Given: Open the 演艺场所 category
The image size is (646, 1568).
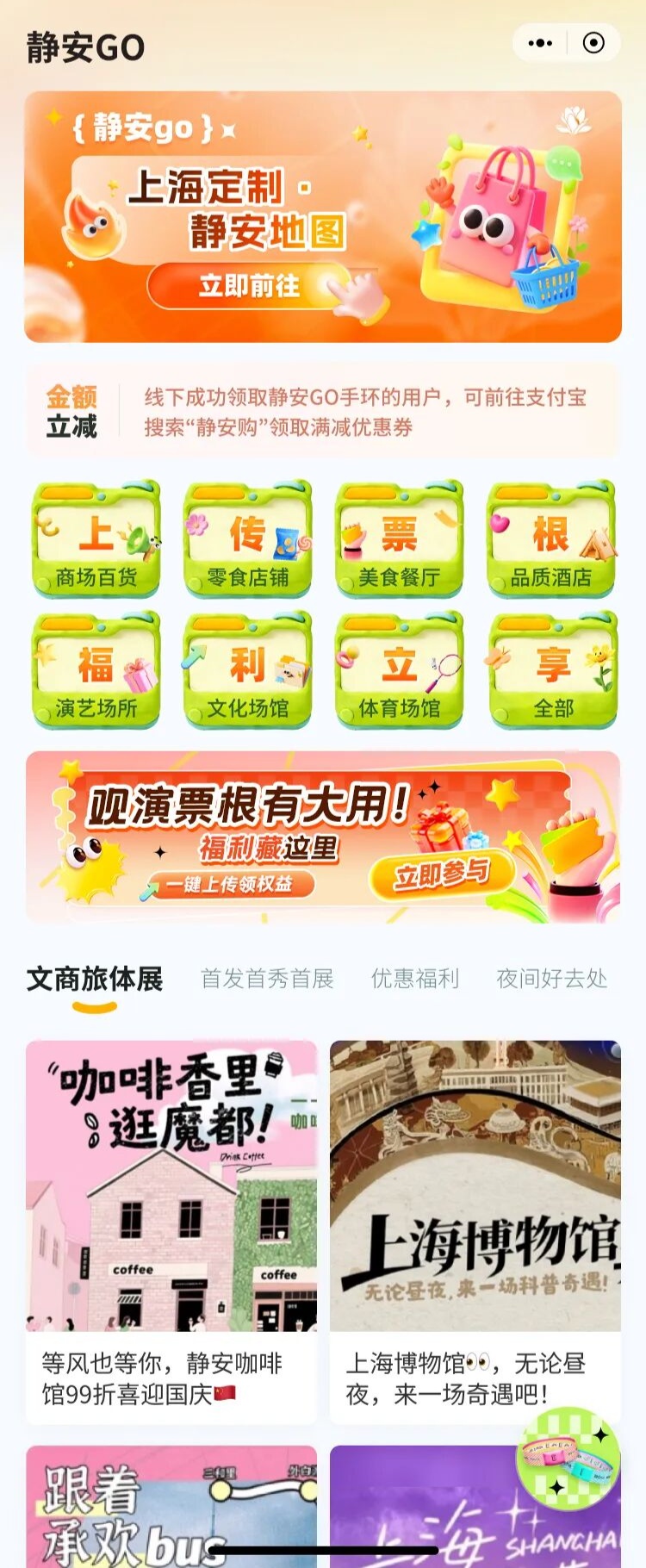Looking at the screenshot, I should click(x=96, y=670).
